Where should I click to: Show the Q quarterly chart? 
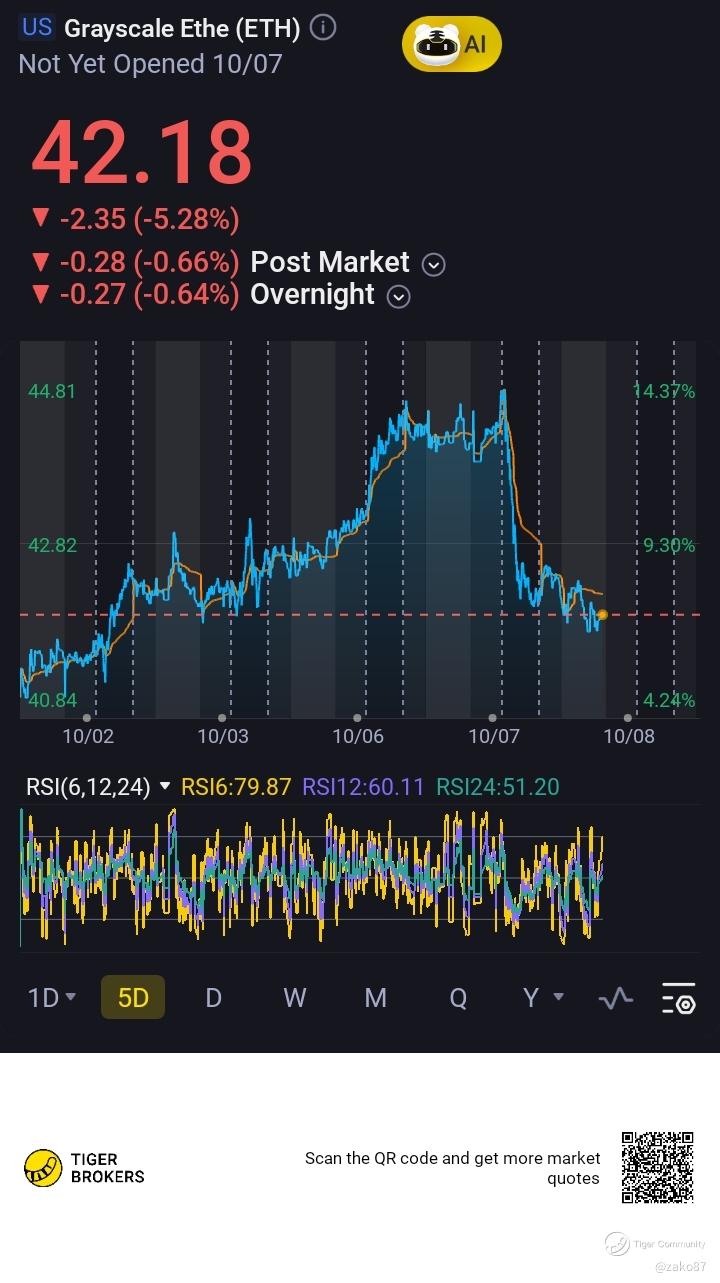pos(457,998)
